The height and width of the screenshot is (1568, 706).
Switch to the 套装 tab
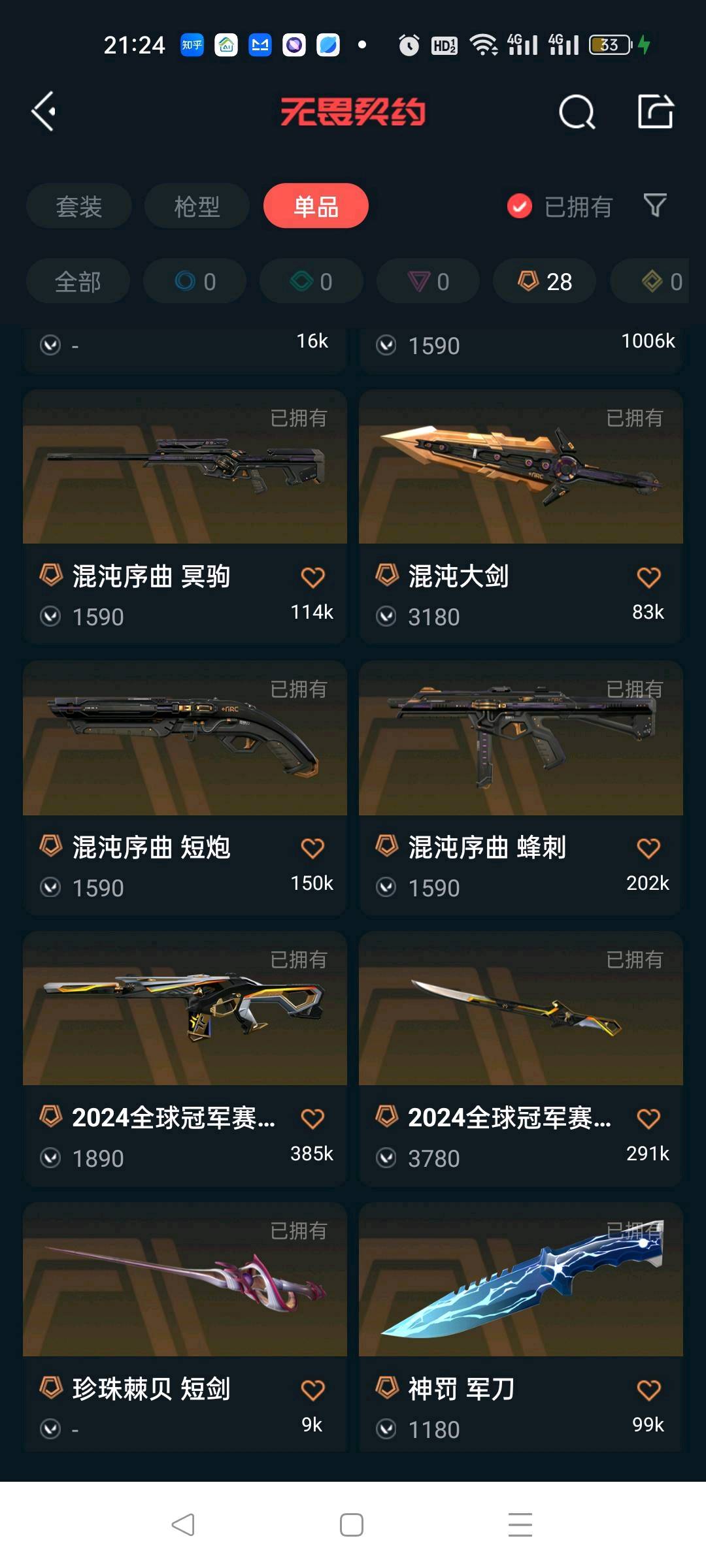point(79,206)
